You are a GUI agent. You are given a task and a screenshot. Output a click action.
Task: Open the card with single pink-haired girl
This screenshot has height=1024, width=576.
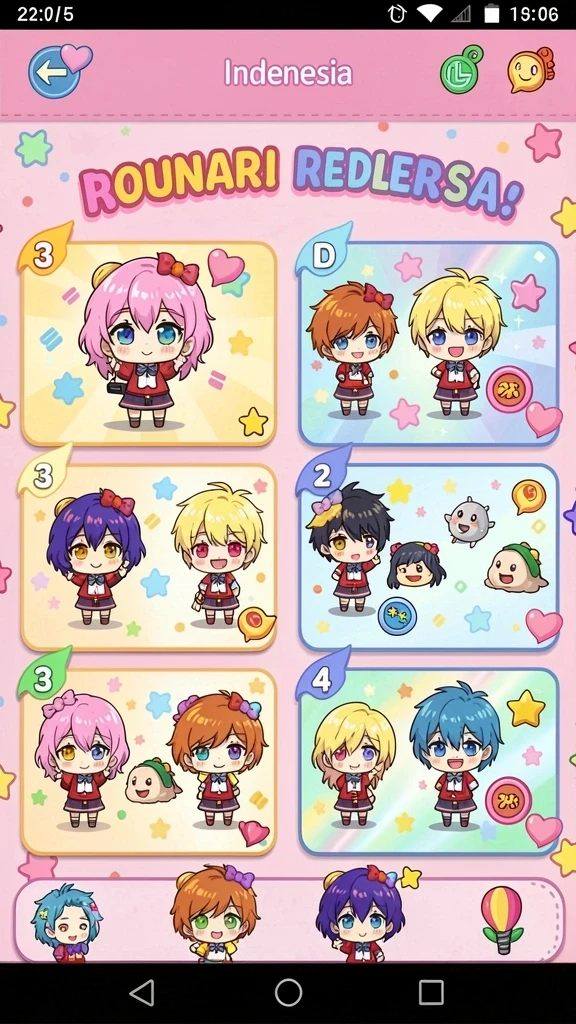pyautogui.click(x=148, y=344)
